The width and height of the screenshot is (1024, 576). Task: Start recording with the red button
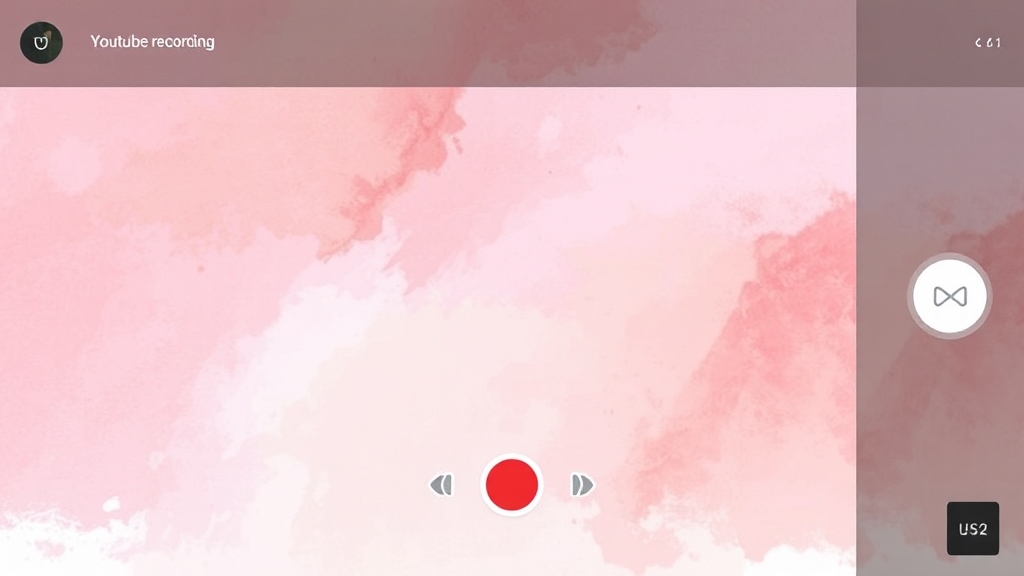[512, 485]
